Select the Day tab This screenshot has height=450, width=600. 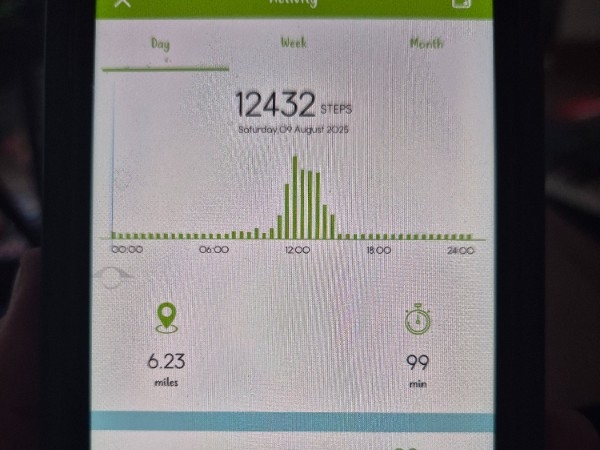(160, 44)
